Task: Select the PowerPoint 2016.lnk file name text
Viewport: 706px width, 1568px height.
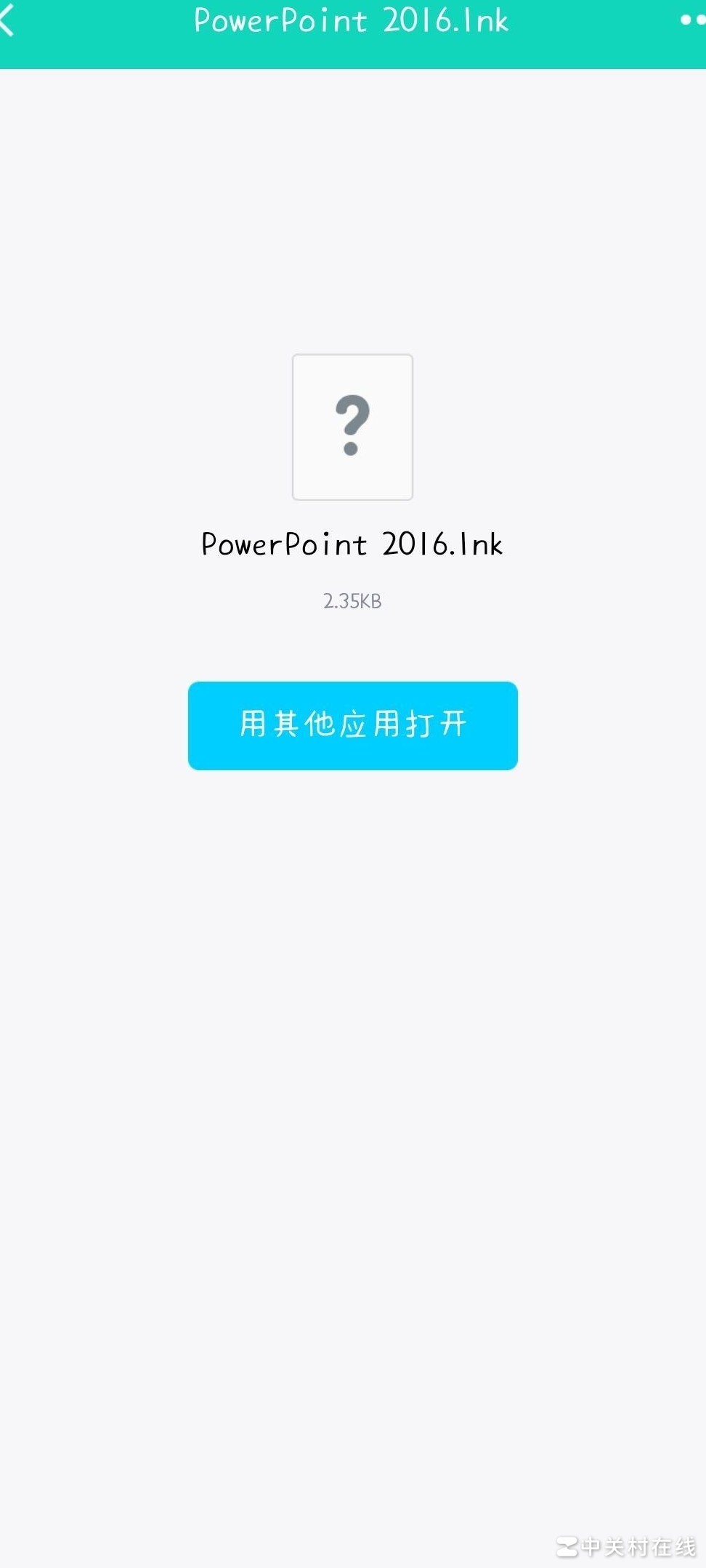Action: click(352, 544)
